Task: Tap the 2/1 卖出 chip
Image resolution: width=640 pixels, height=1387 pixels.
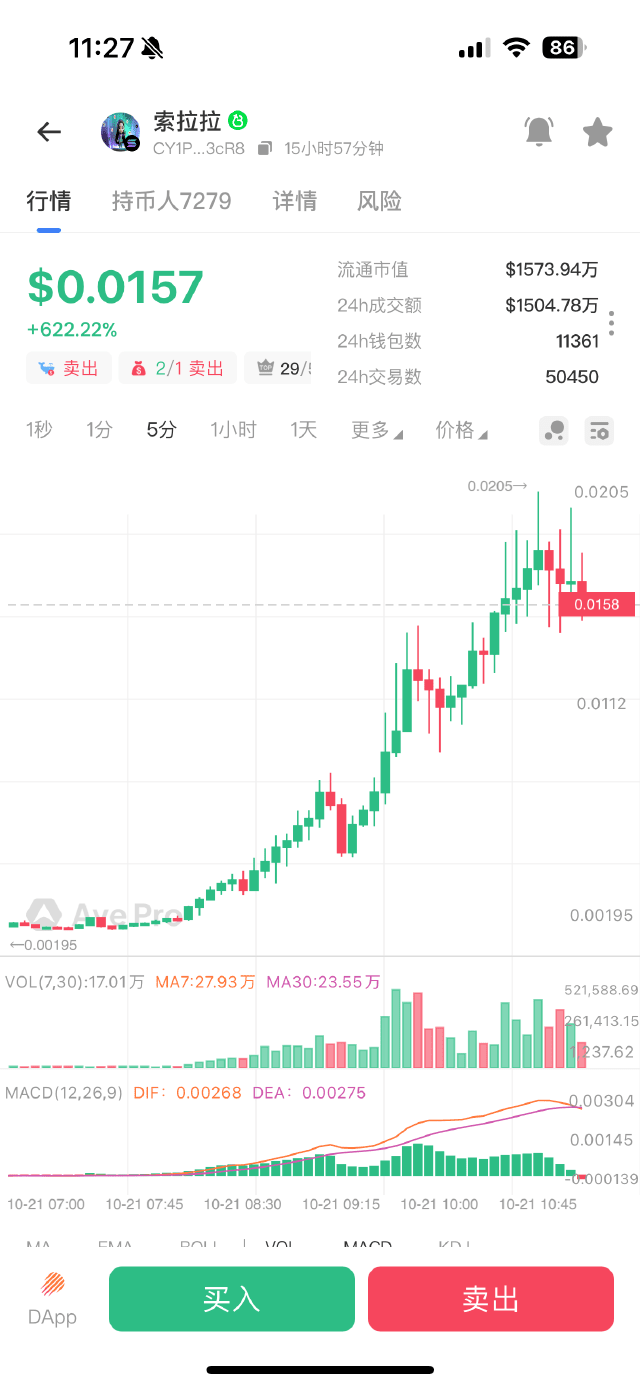Action: coord(177,368)
